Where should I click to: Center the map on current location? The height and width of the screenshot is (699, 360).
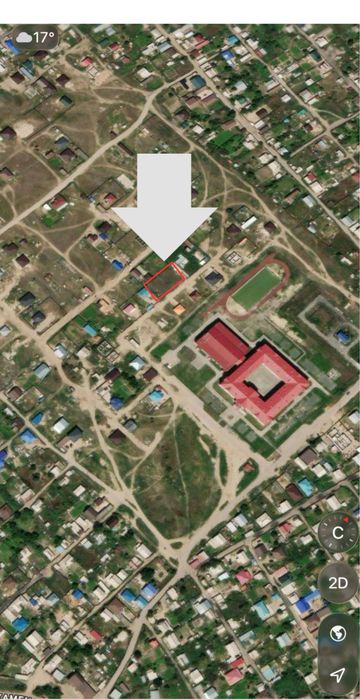coord(338,674)
